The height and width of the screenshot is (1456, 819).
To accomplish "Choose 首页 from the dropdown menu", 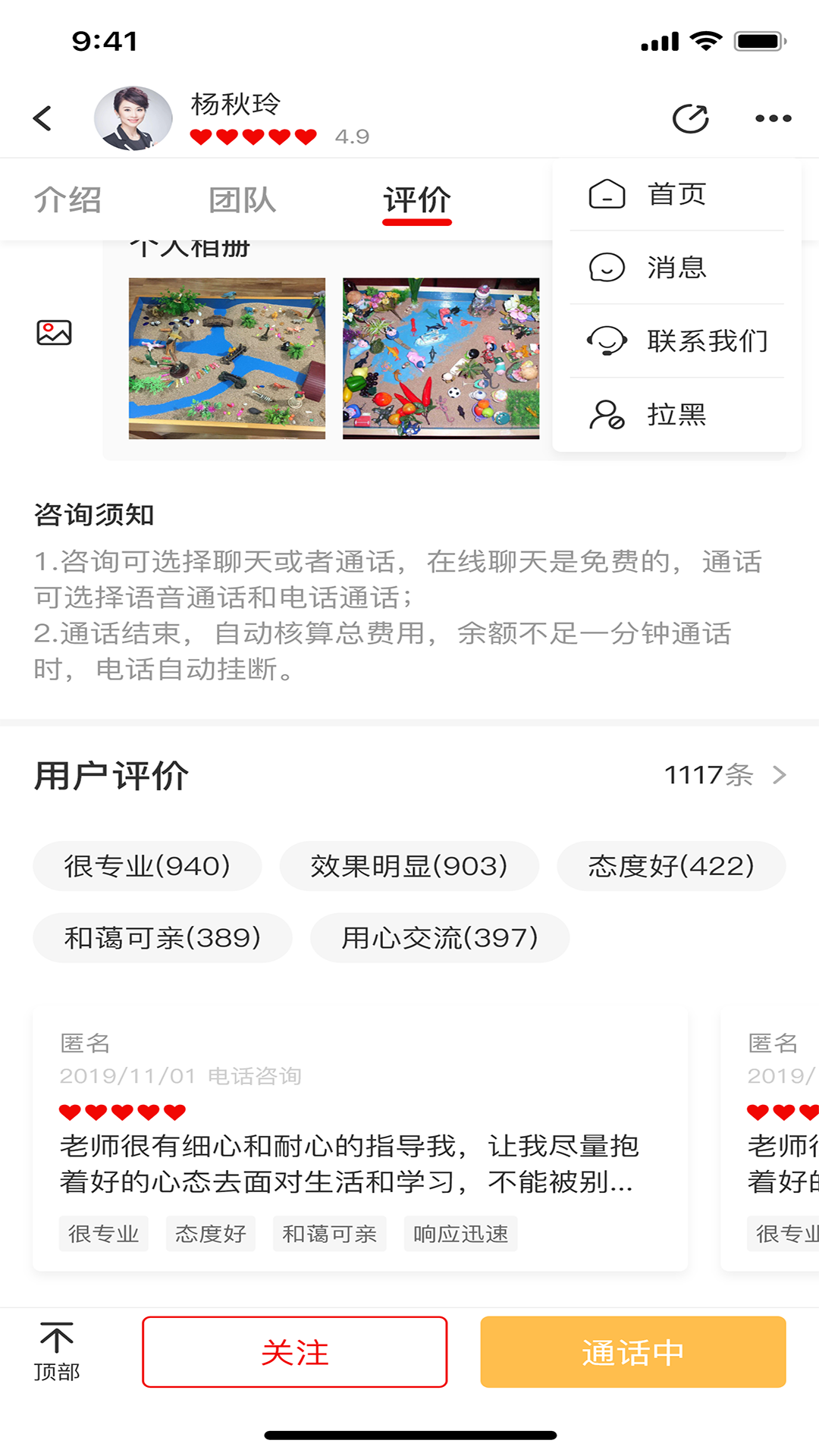I will point(676,195).
